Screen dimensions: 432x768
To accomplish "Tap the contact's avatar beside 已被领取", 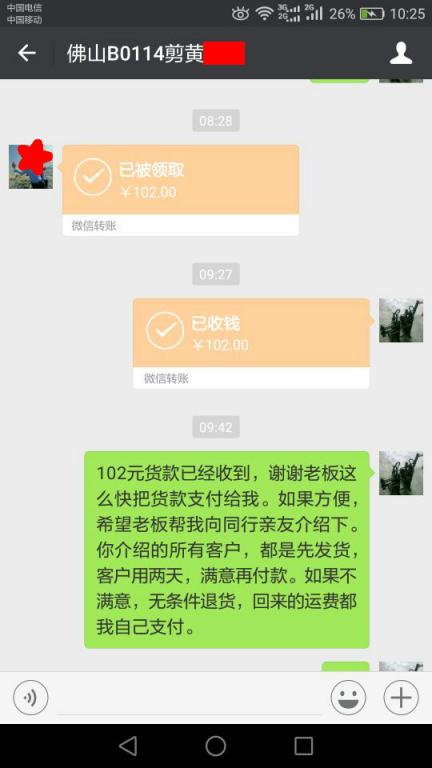I will 31,167.
